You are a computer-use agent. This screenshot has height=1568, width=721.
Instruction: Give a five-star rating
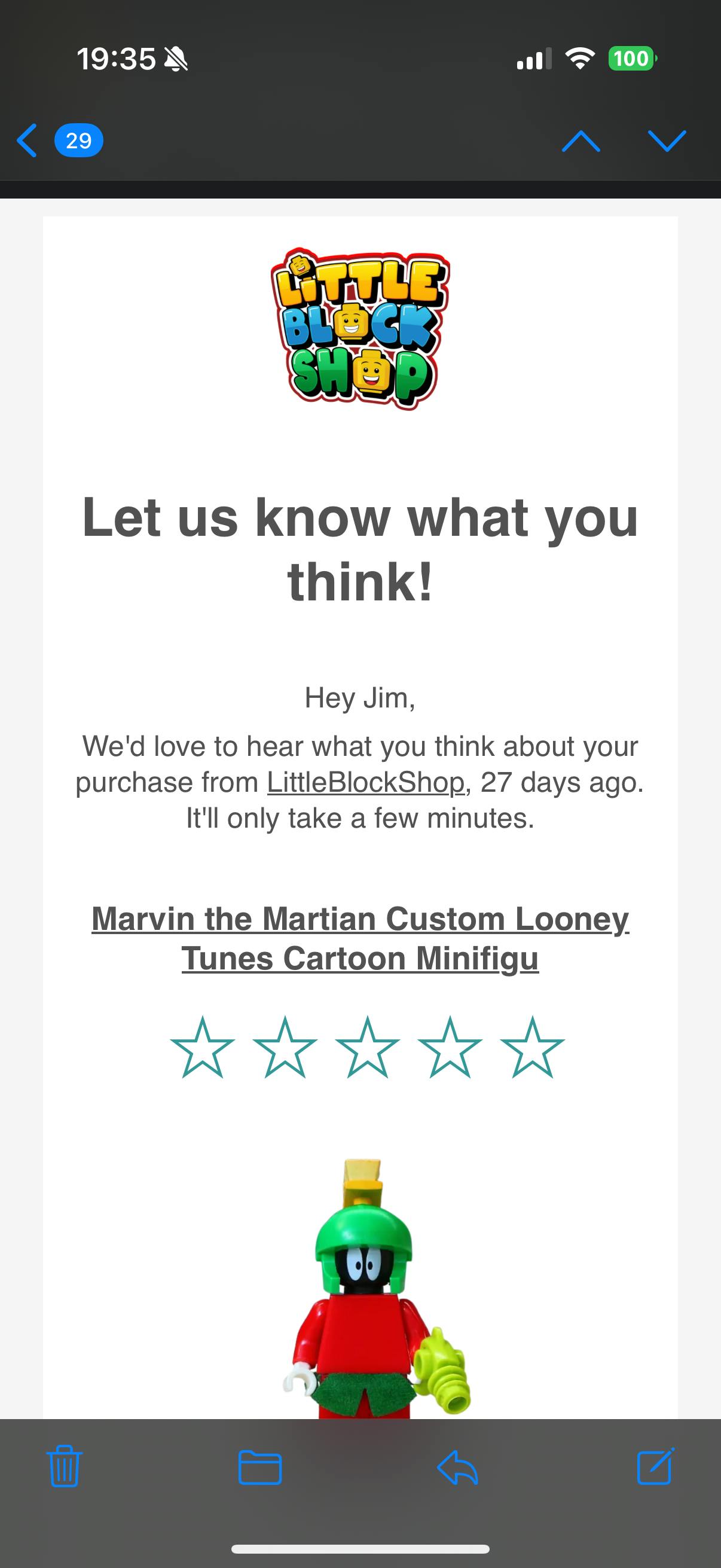(x=533, y=1048)
